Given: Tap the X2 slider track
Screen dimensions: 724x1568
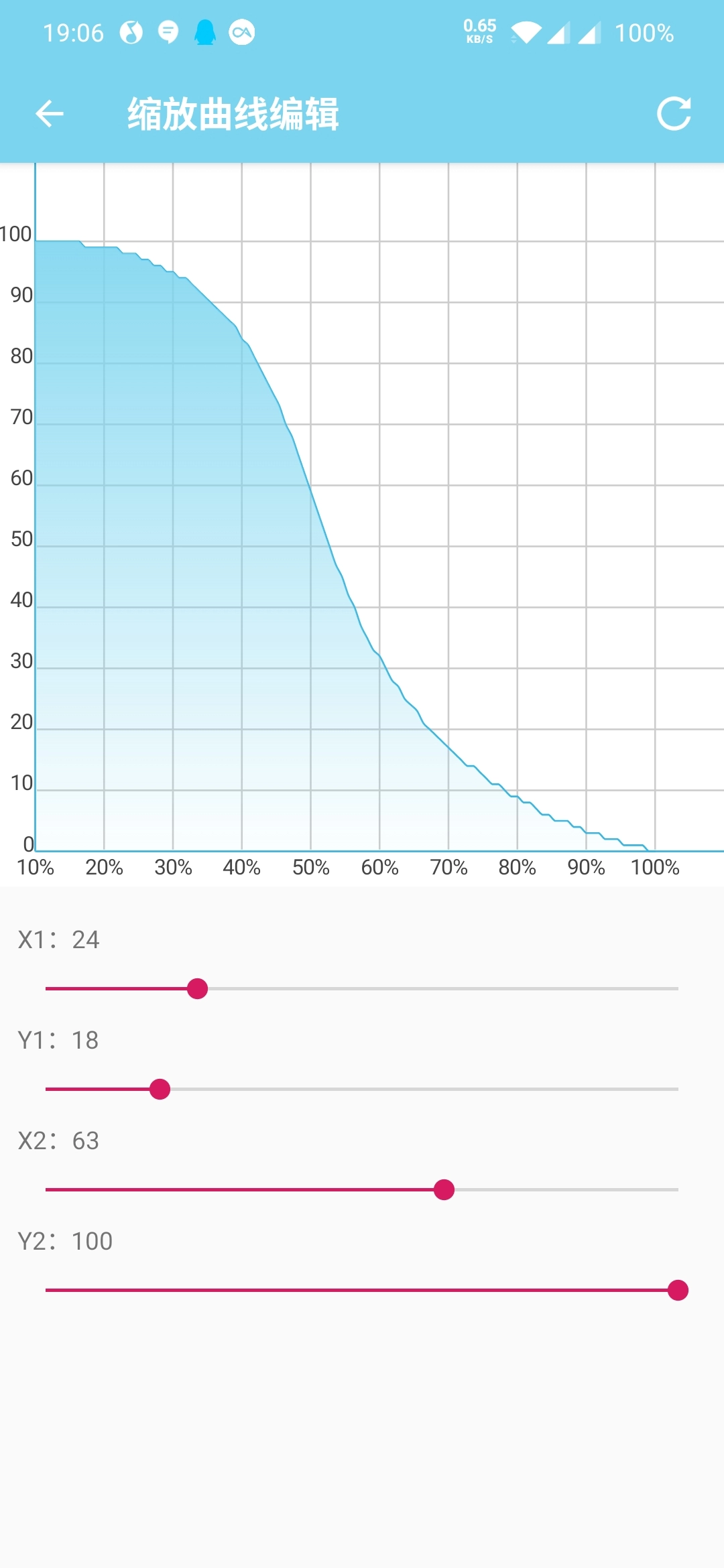Looking at the screenshot, I should click(362, 1189).
